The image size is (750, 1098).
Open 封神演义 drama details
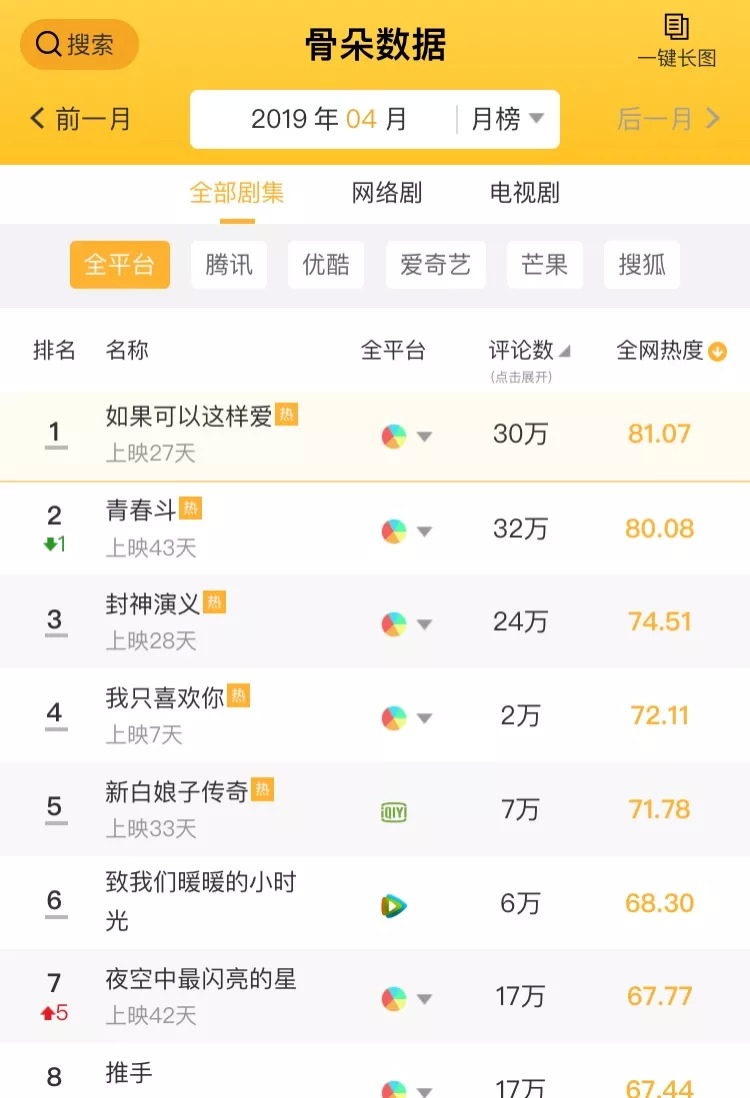point(153,603)
